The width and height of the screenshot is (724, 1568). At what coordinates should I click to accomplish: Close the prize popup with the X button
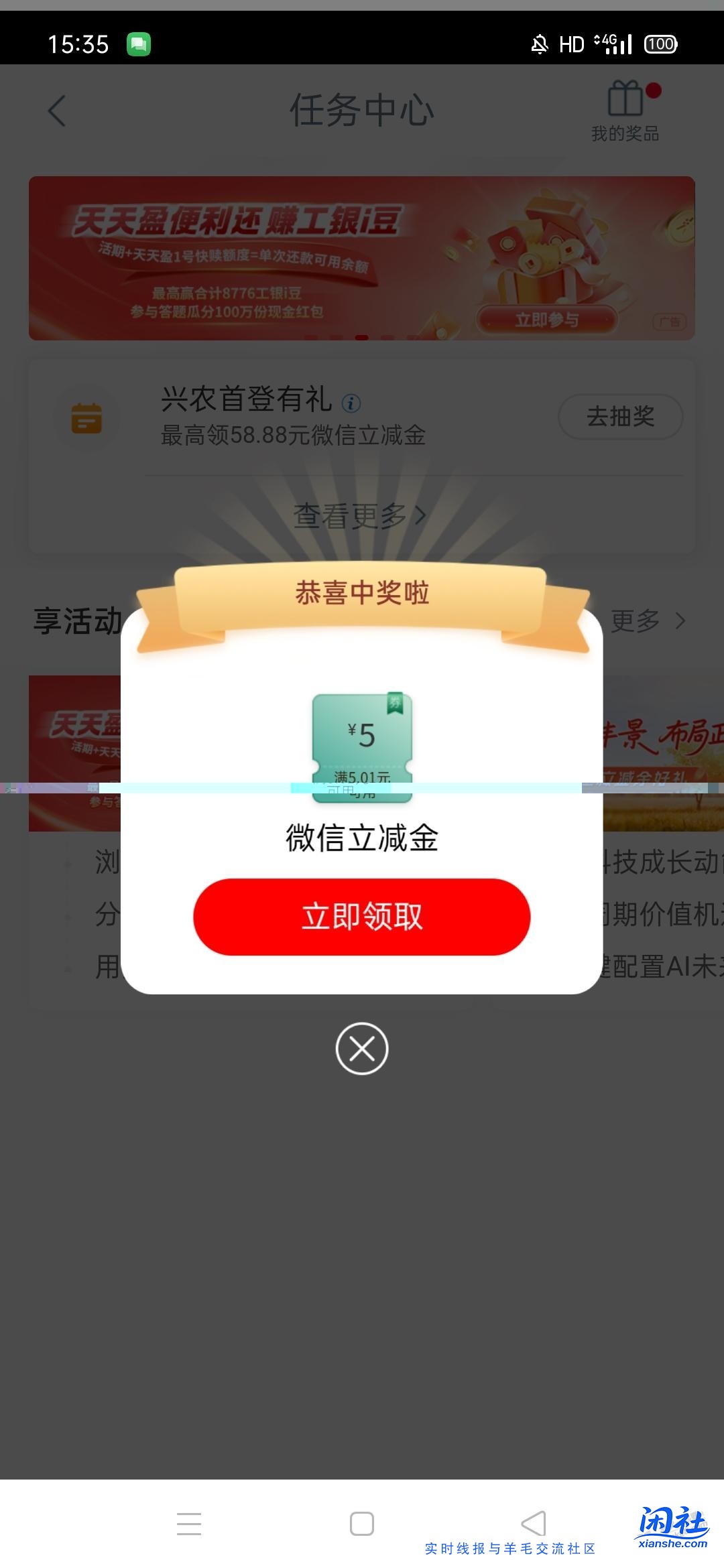(362, 1049)
